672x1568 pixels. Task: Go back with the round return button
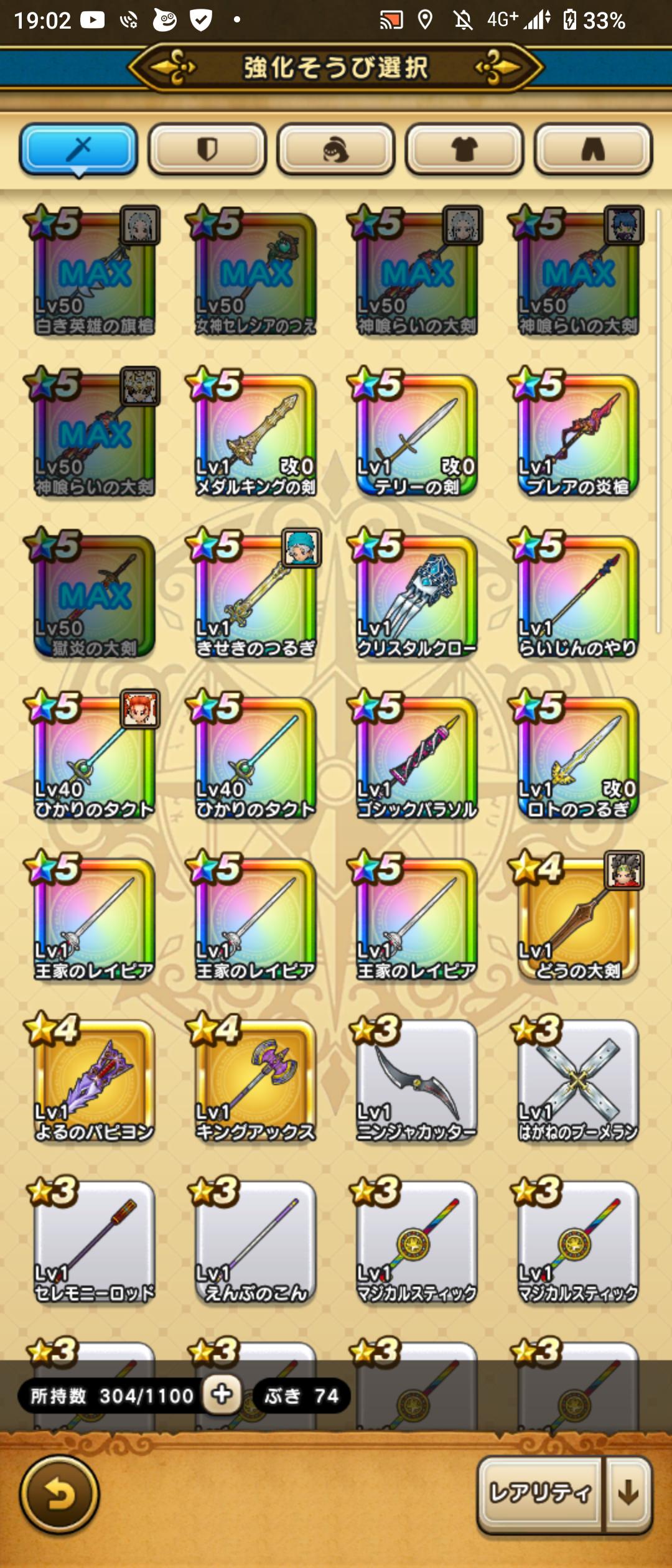point(60,1495)
